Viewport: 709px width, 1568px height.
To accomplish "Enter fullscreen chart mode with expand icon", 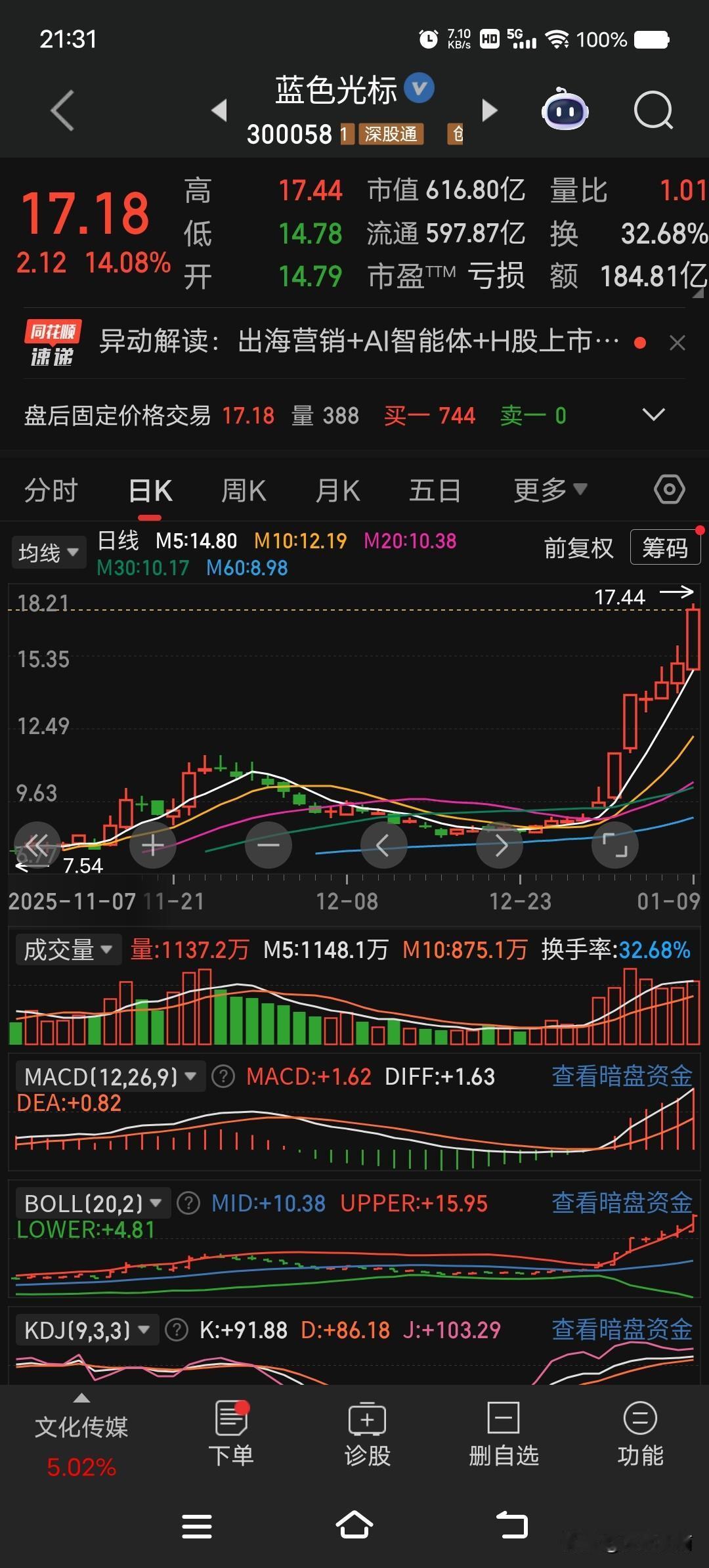I will pos(615,845).
